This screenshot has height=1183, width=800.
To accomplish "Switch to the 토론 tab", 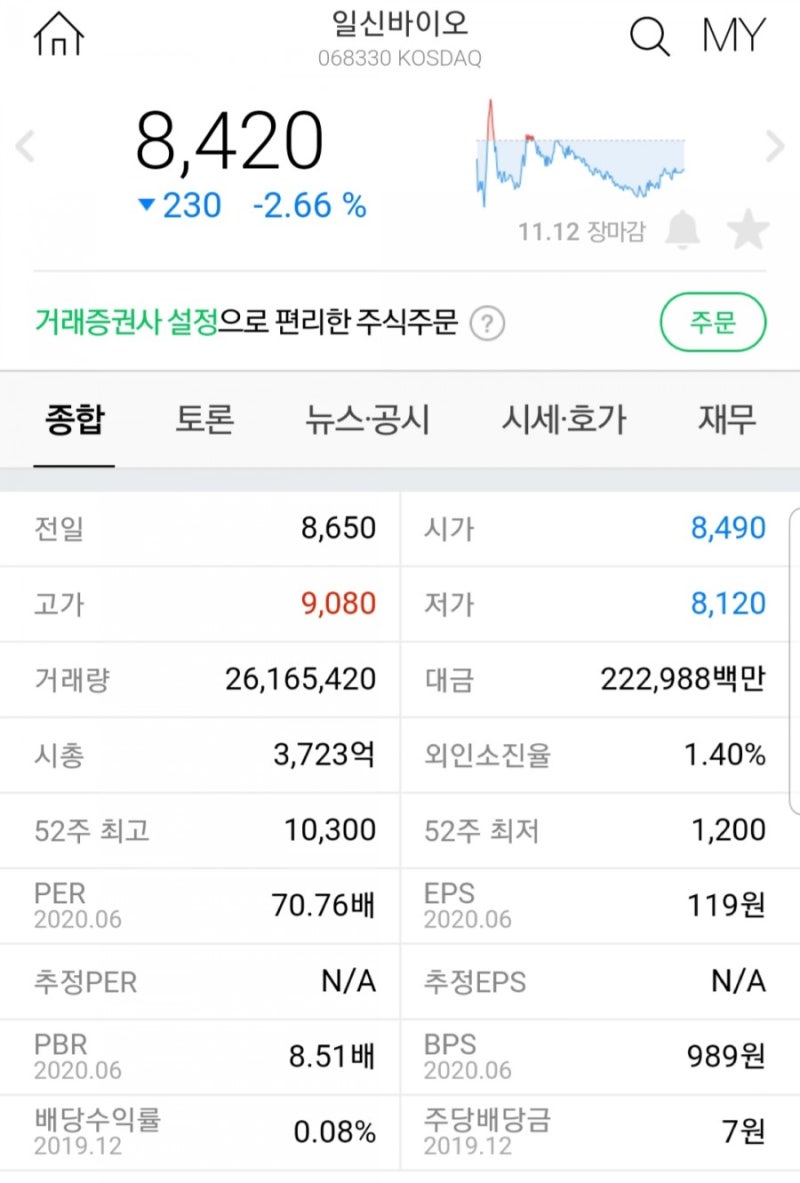I will coord(205,421).
